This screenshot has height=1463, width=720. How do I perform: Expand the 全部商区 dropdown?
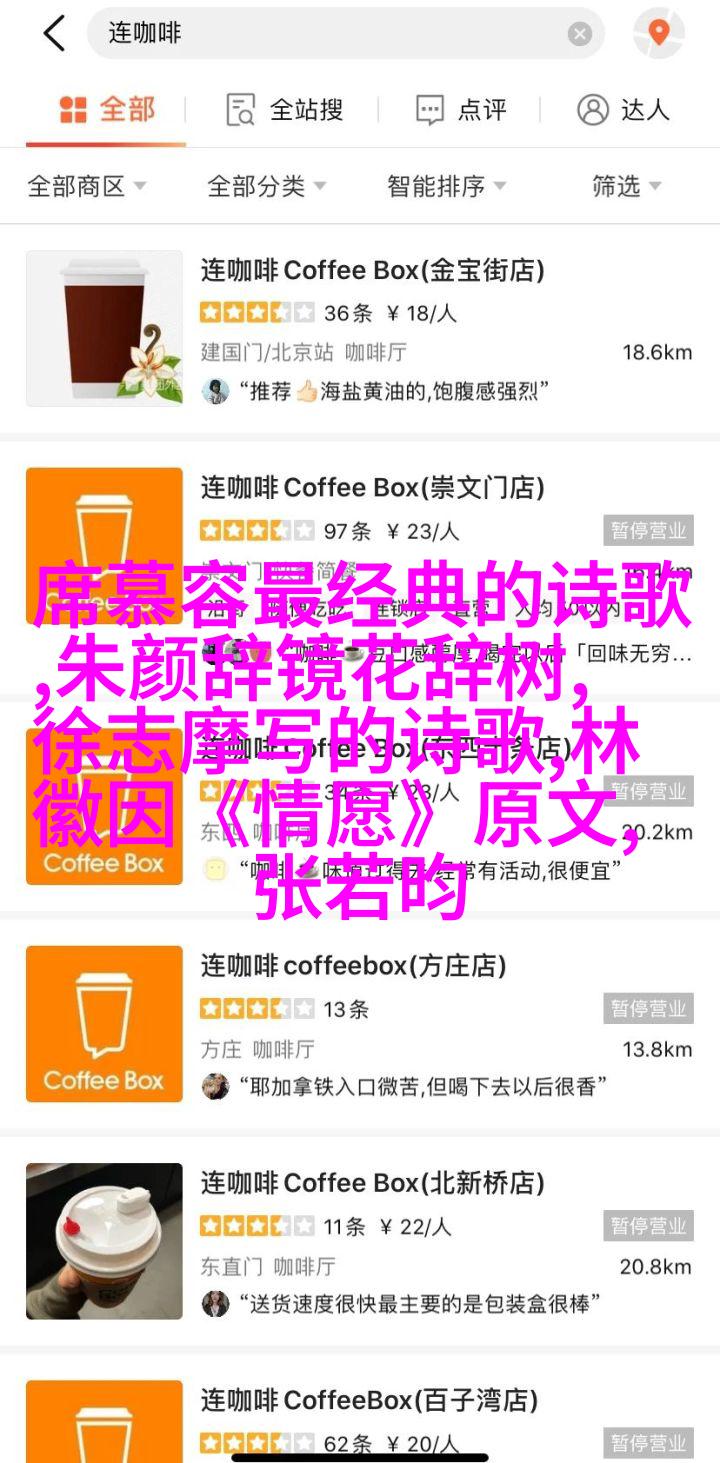(x=87, y=186)
